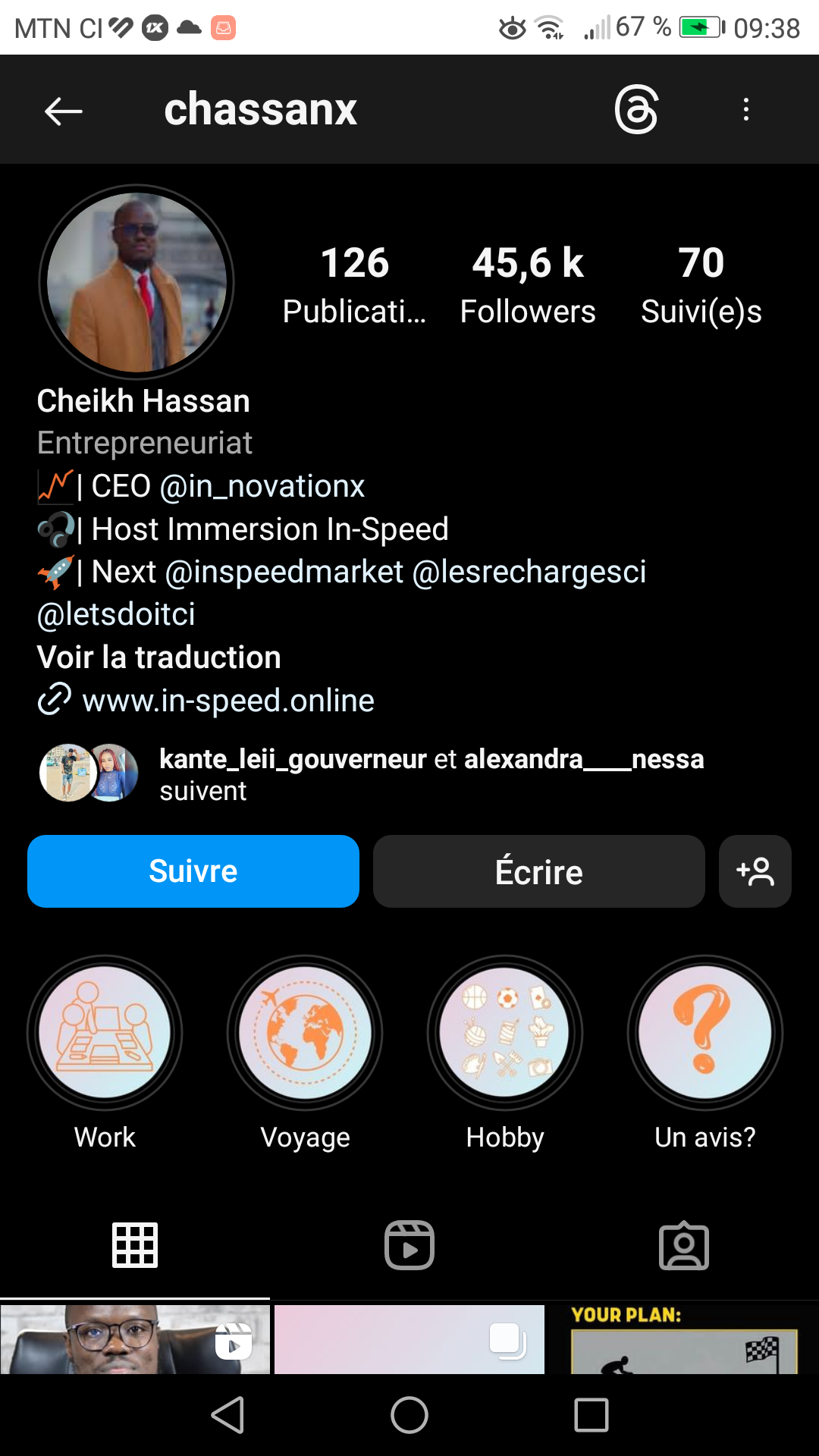Show suggested accounts with add-person icon
The width and height of the screenshot is (819, 1456).
[x=755, y=871]
